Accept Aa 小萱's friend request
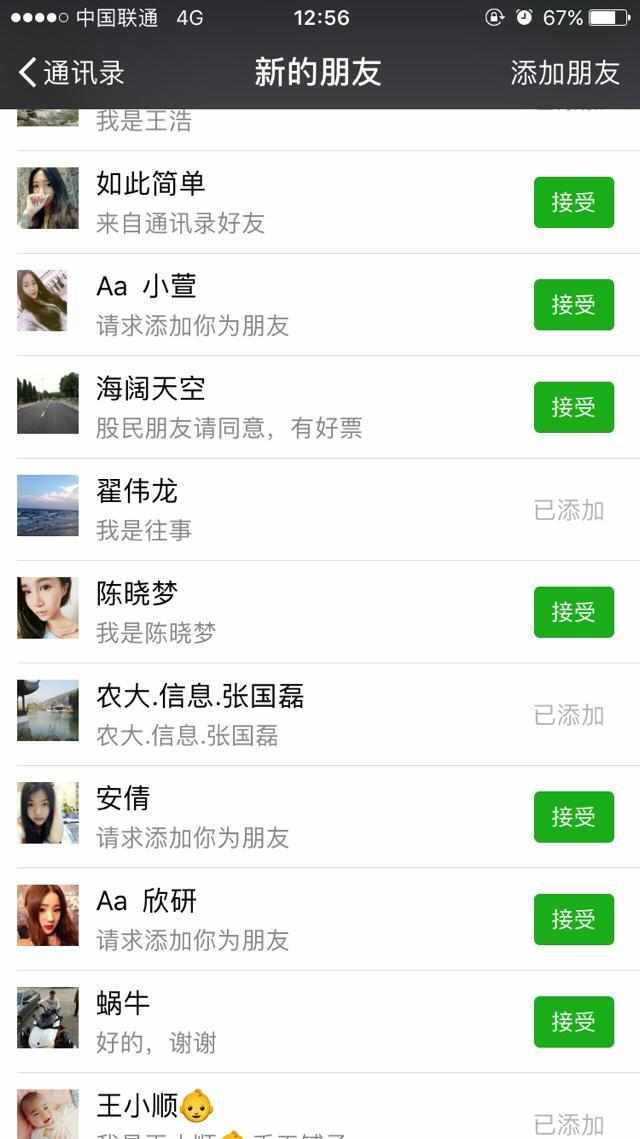Viewport: 640px width, 1139px height. click(x=573, y=305)
